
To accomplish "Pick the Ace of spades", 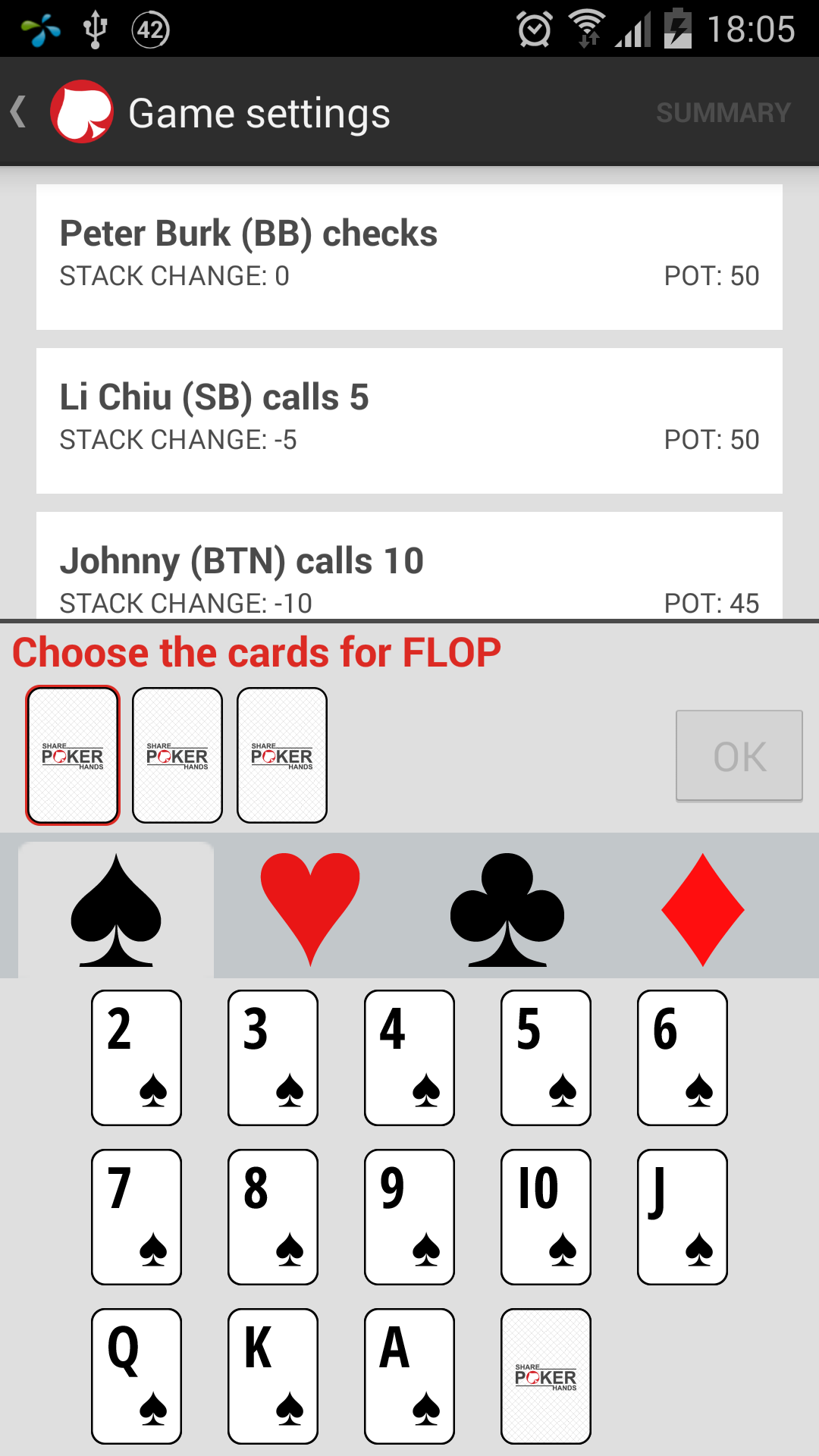I will click(x=409, y=1376).
